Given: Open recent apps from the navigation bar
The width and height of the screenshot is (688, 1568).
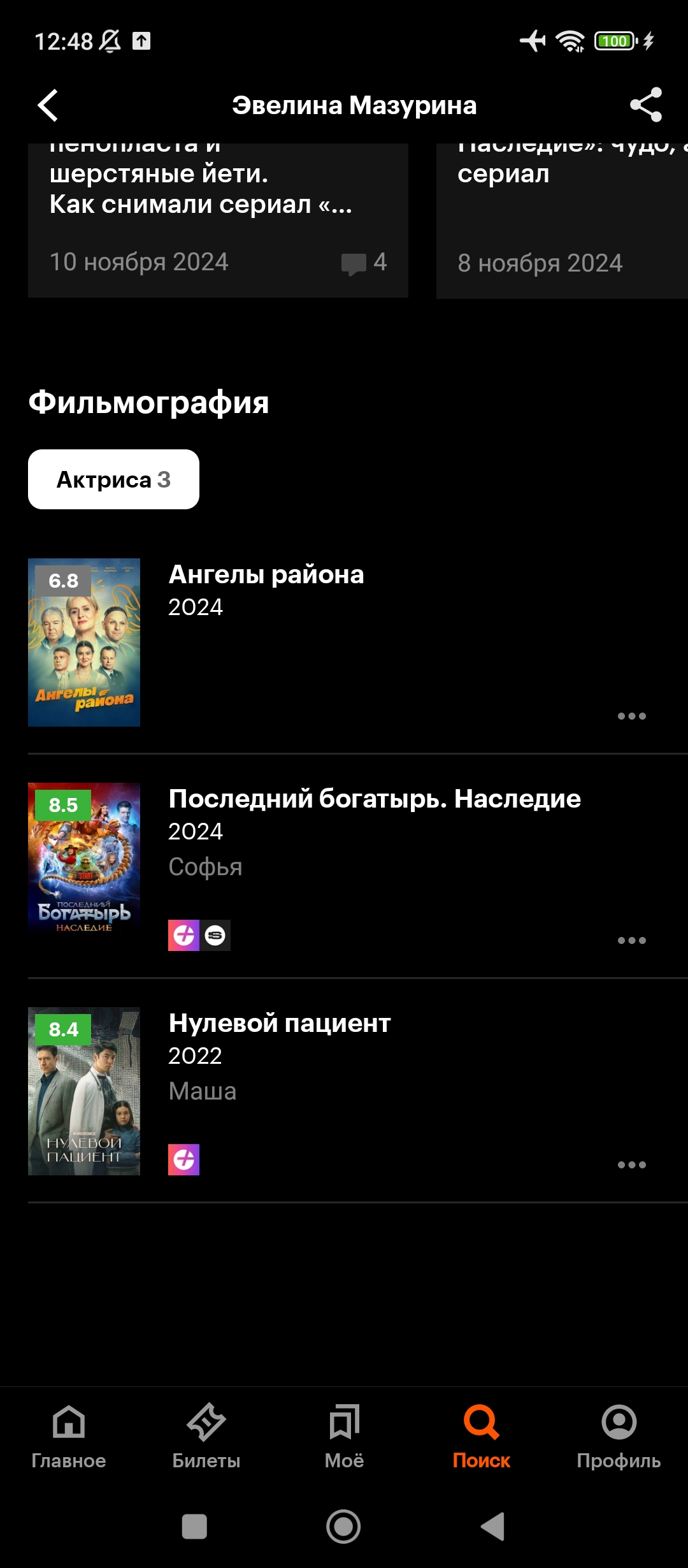Looking at the screenshot, I should pyautogui.click(x=194, y=1527).
